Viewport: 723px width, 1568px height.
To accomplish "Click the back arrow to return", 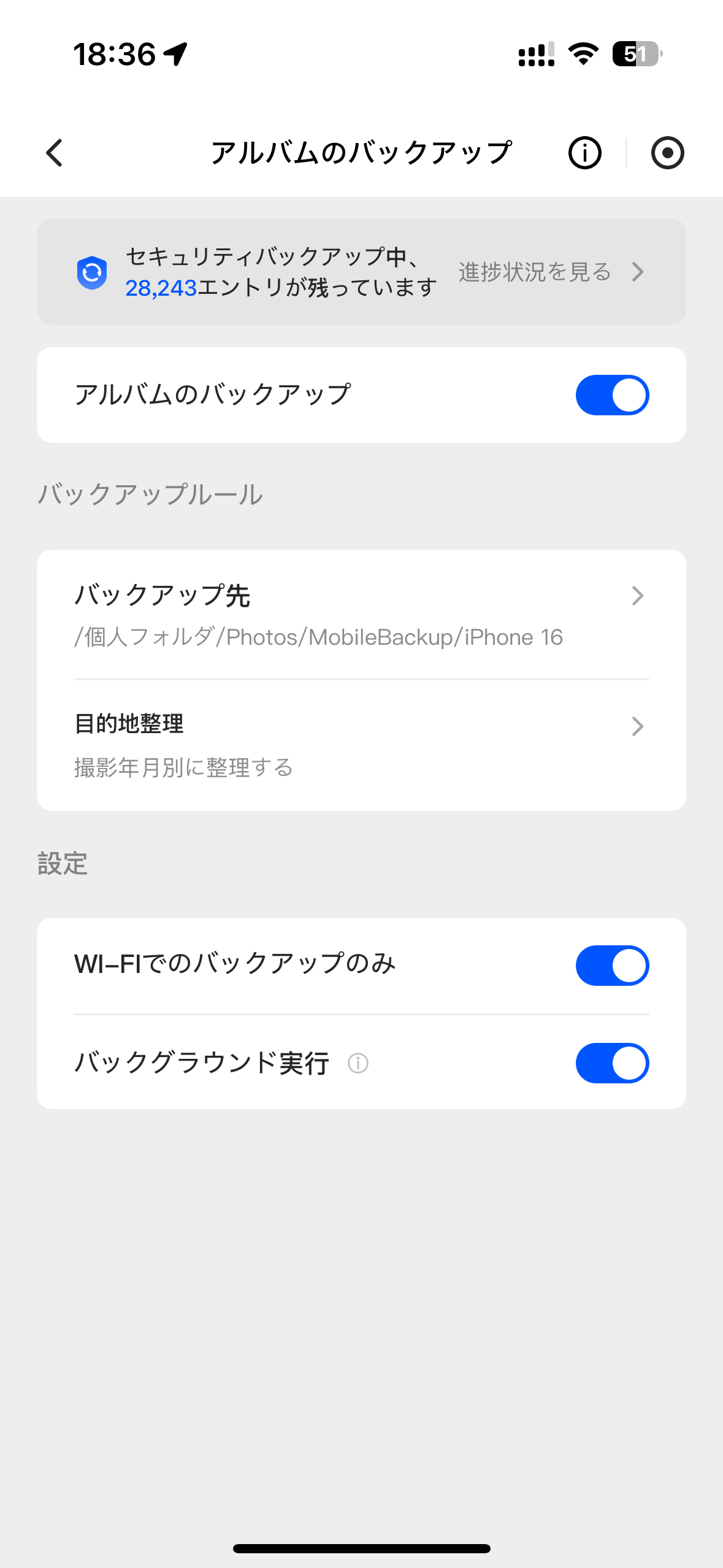I will [x=54, y=153].
